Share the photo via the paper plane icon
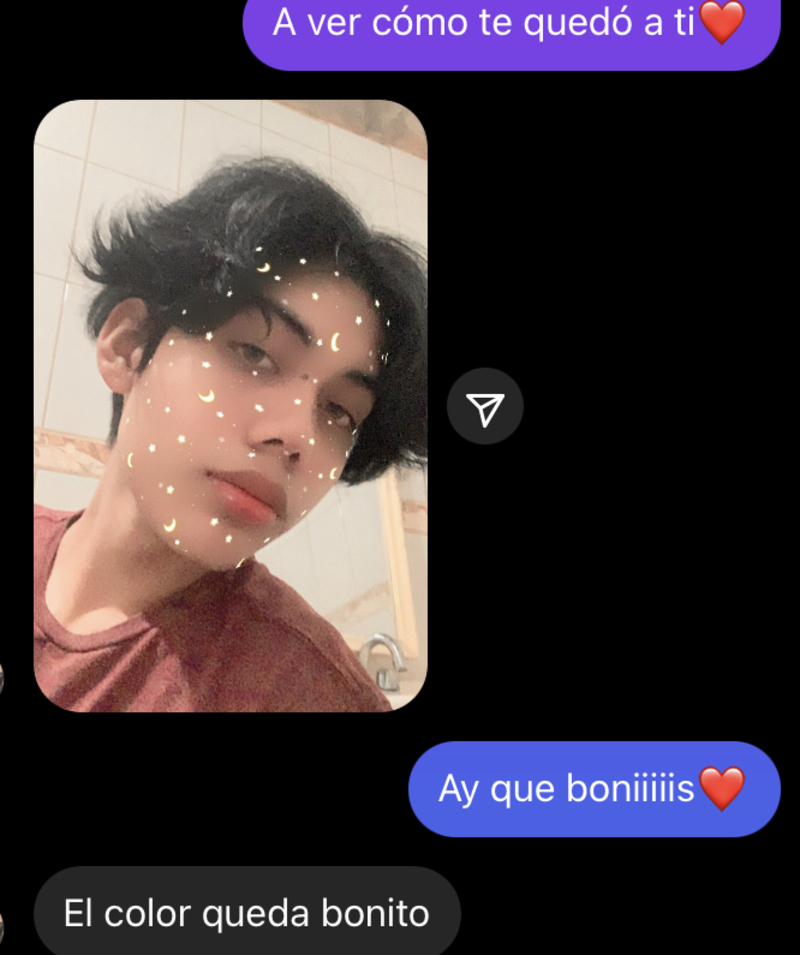This screenshot has height=955, width=800. click(485, 406)
